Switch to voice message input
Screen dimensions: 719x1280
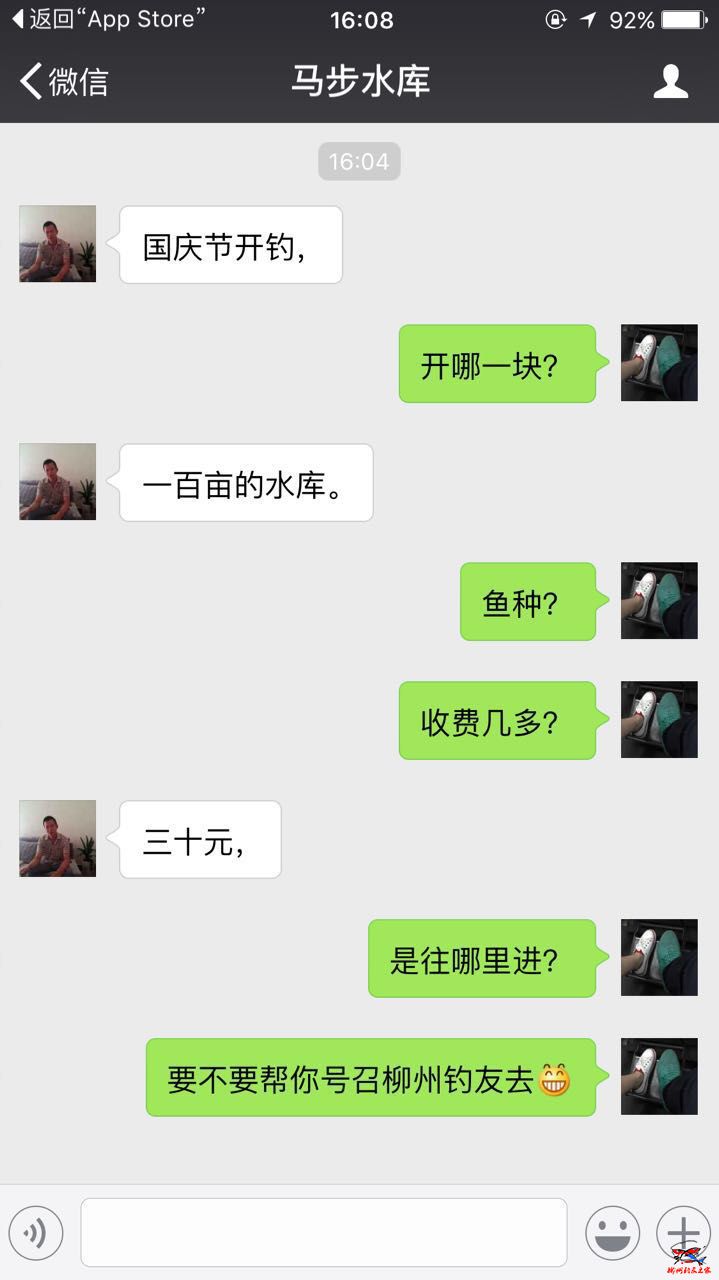point(36,1233)
